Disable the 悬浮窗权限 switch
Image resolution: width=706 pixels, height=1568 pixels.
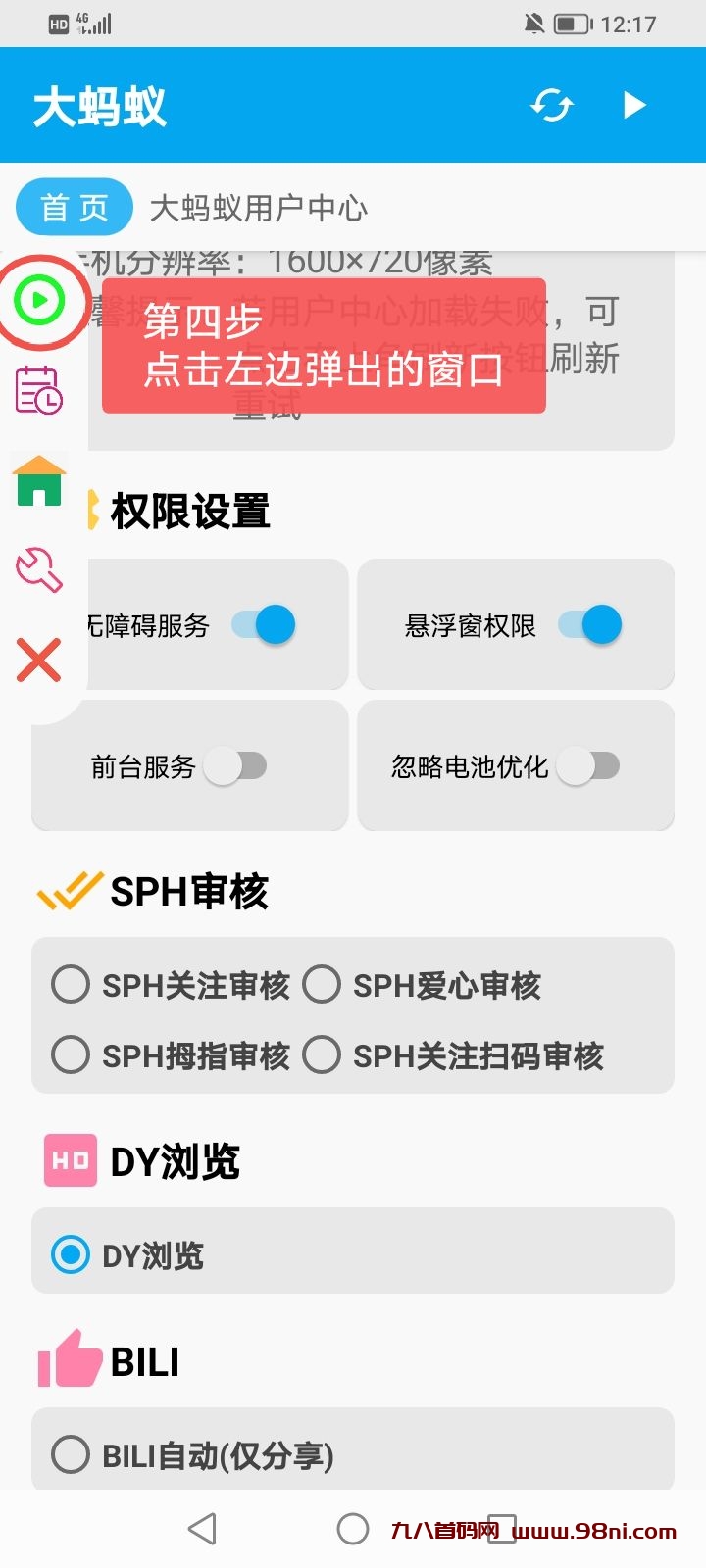(589, 624)
